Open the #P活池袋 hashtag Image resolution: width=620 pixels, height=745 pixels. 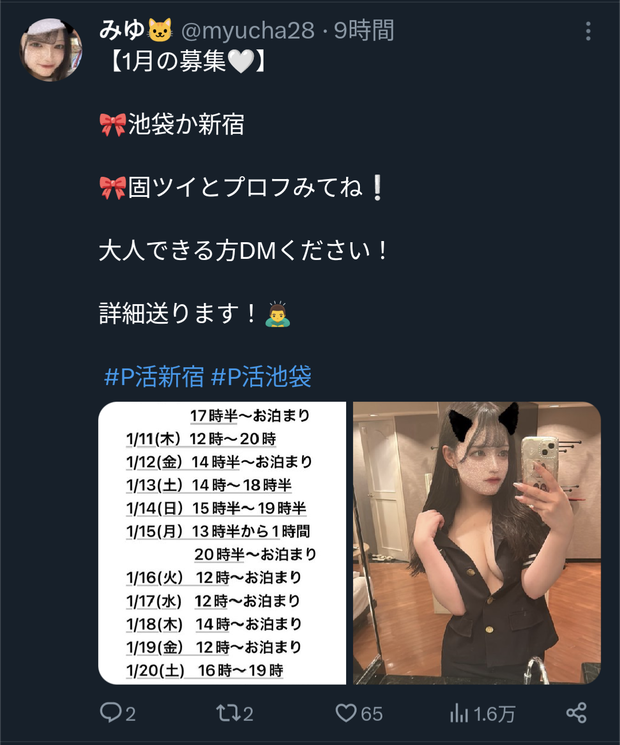(x=261, y=377)
